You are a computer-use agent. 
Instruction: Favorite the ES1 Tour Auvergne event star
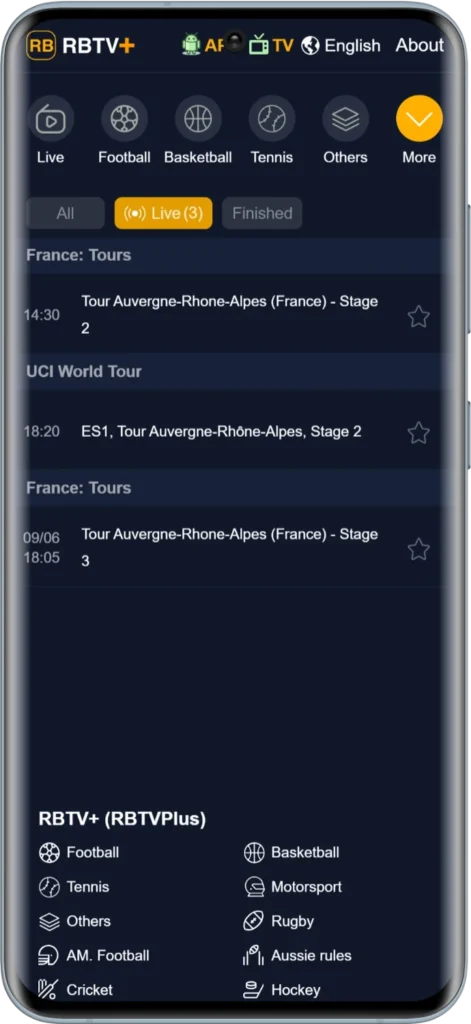[419, 432]
